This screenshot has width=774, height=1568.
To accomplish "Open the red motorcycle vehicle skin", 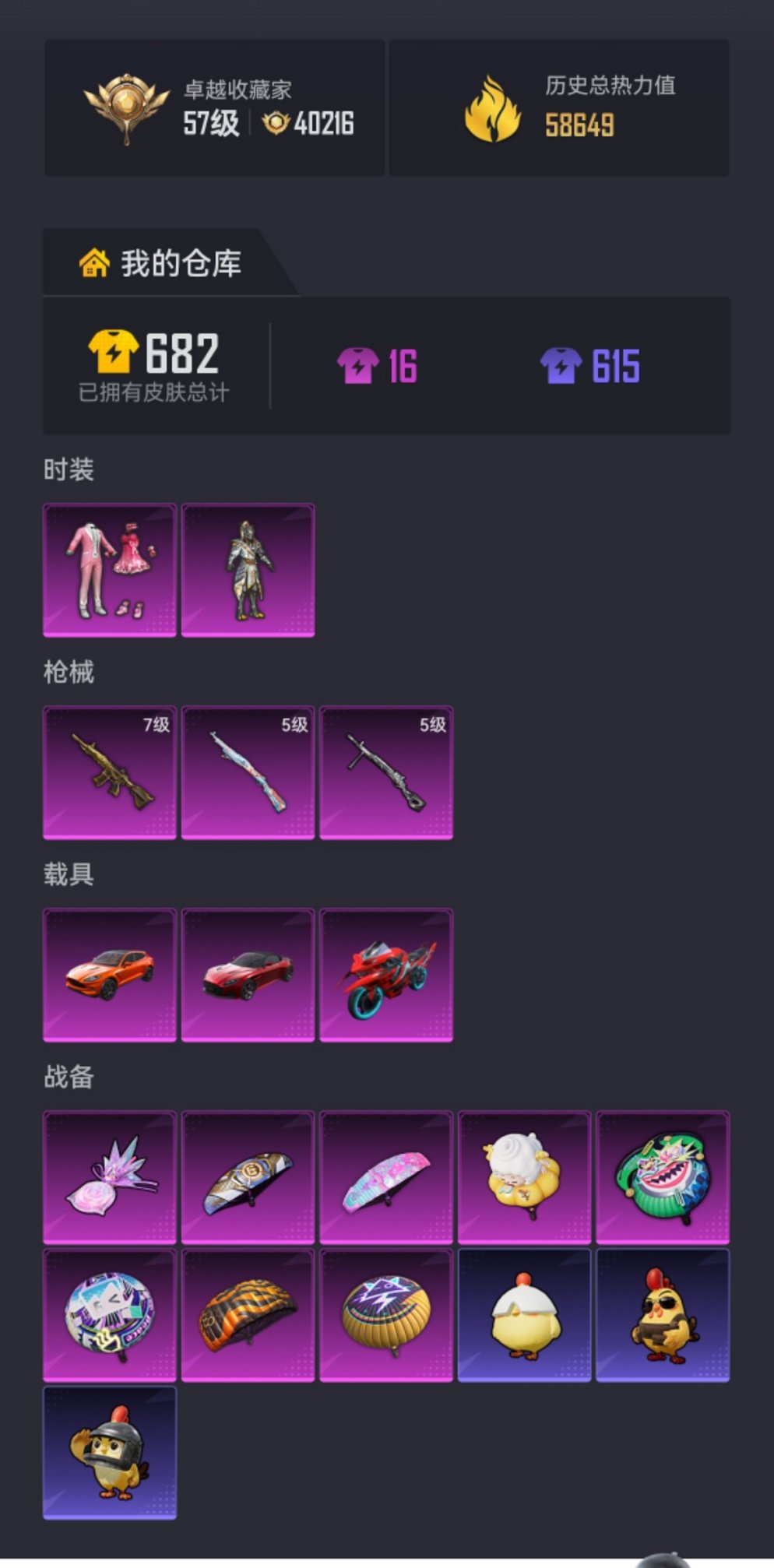I will coord(386,975).
